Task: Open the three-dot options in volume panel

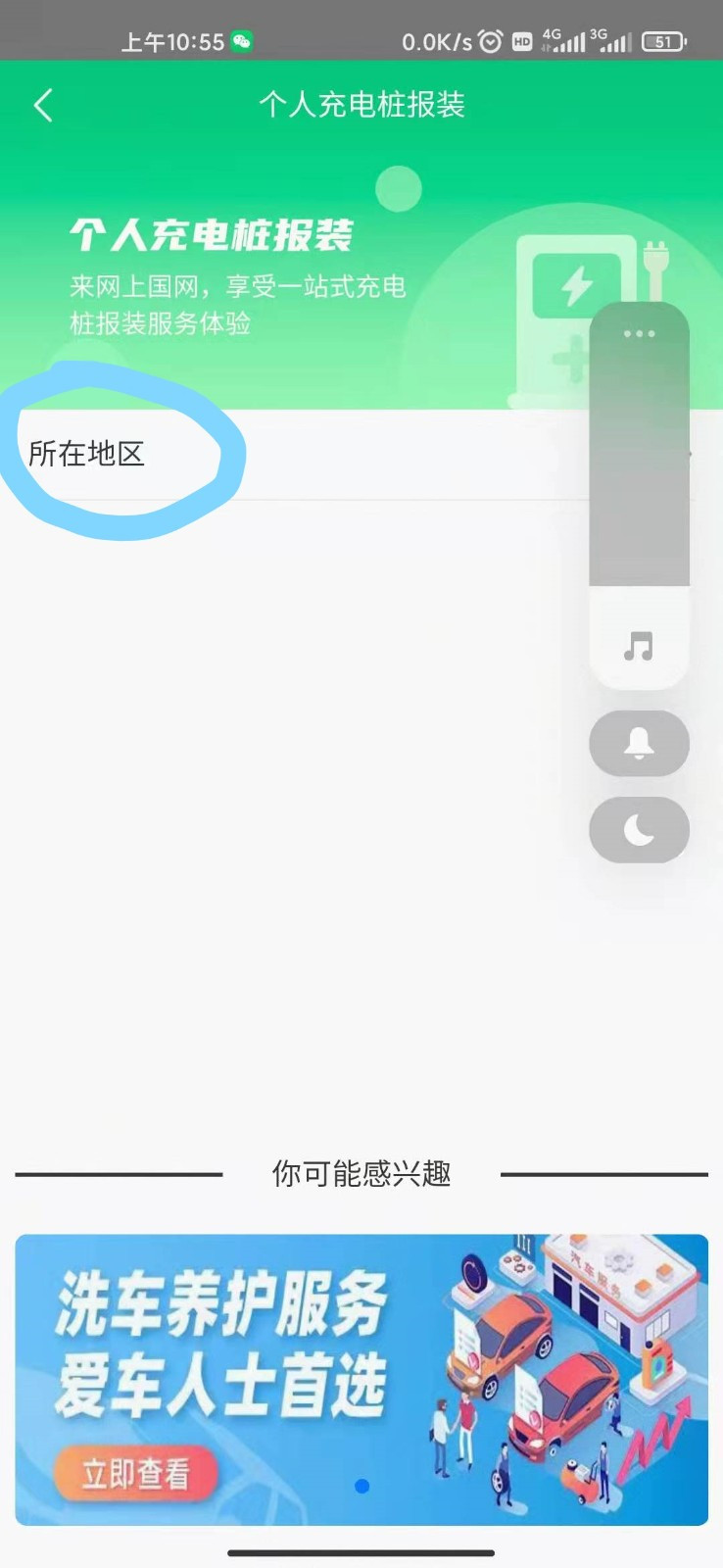Action: point(639,333)
